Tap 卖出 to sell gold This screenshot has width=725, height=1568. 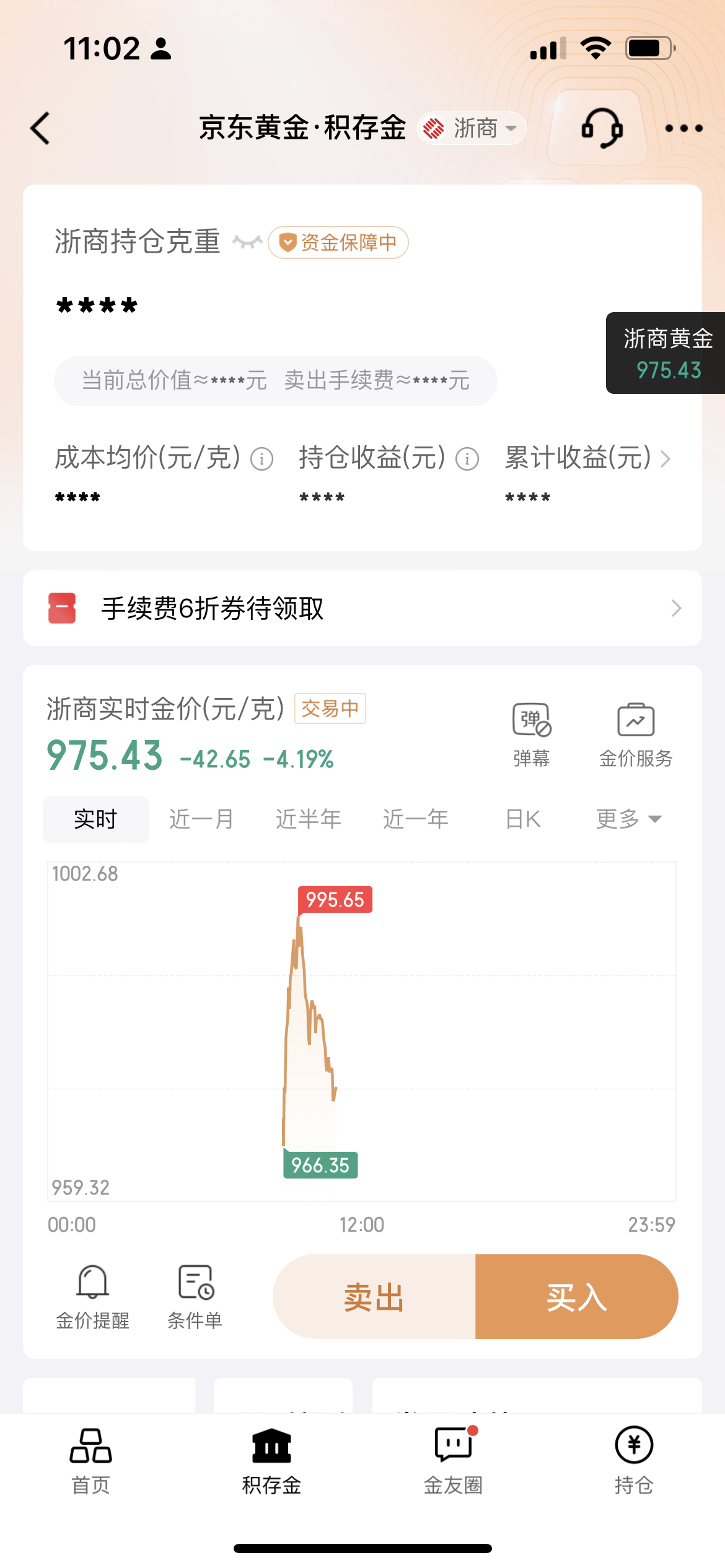point(374,1297)
